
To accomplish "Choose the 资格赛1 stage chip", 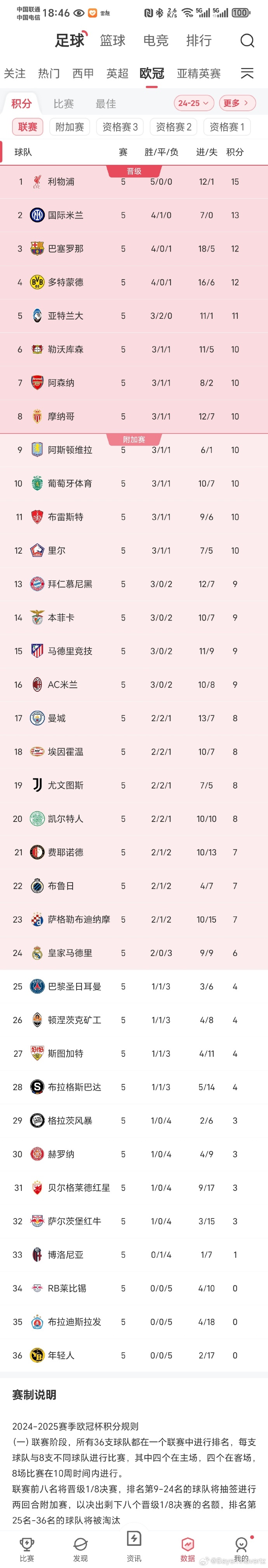I will click(x=227, y=127).
